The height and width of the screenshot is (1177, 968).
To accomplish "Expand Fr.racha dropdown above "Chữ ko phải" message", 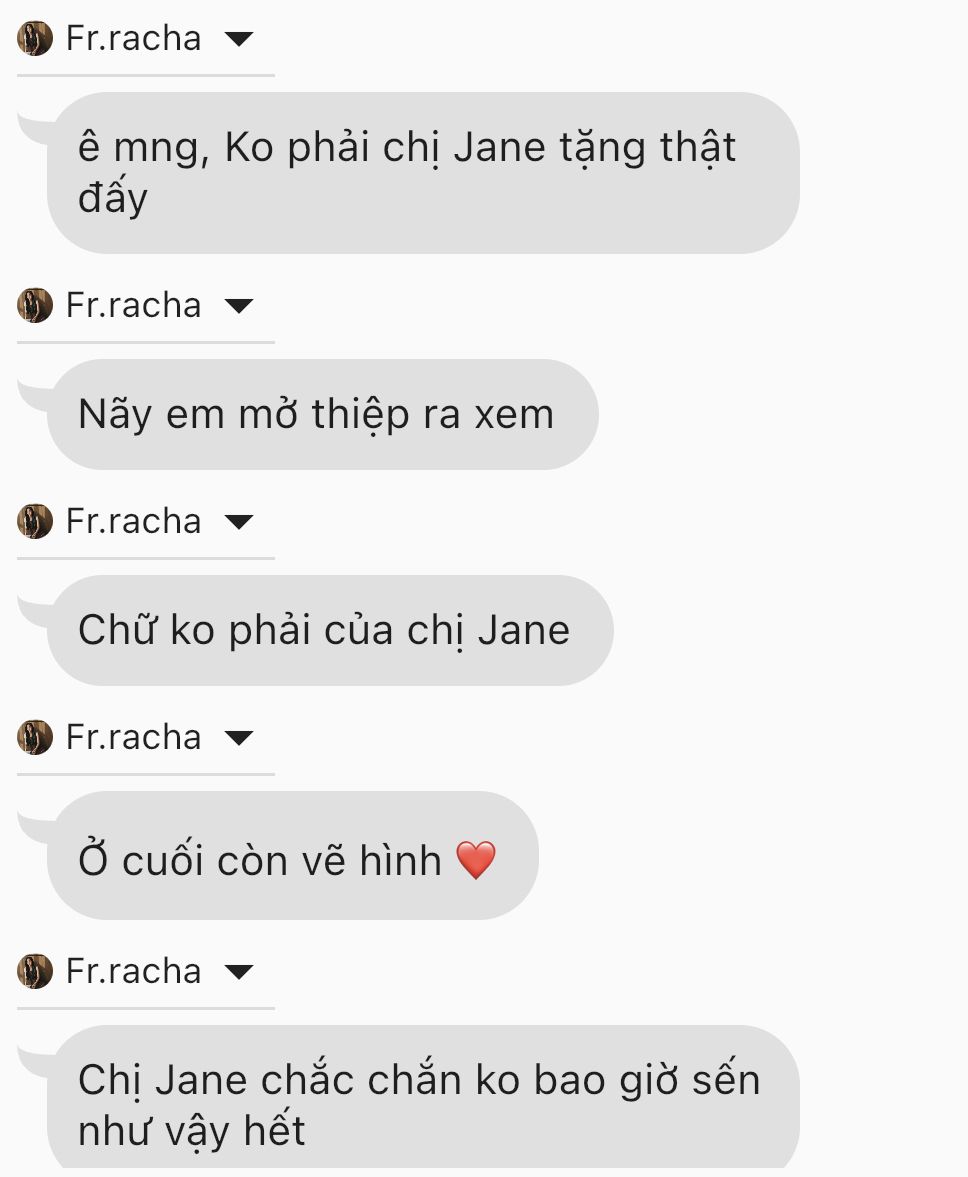I will (x=239, y=522).
